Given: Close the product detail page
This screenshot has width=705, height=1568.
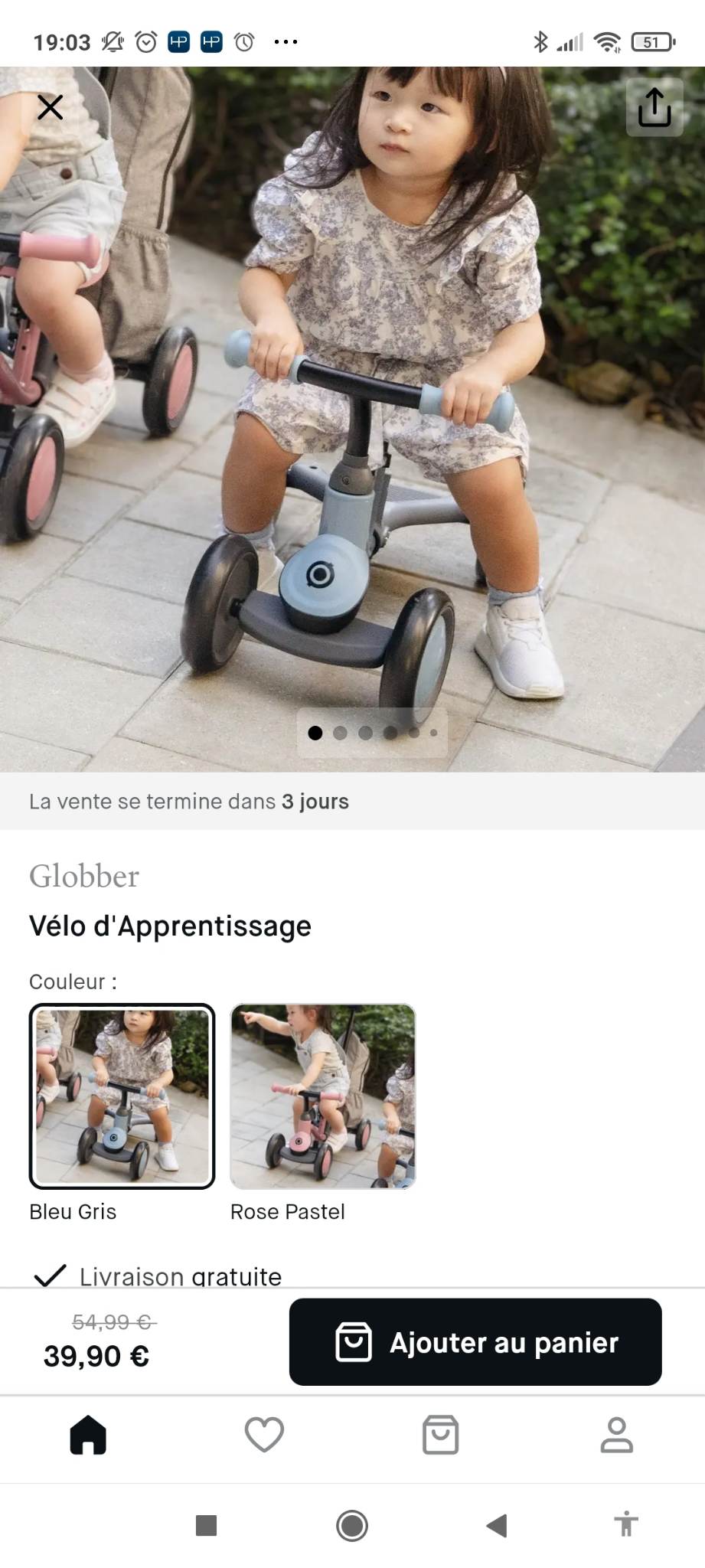Looking at the screenshot, I should click(x=51, y=107).
